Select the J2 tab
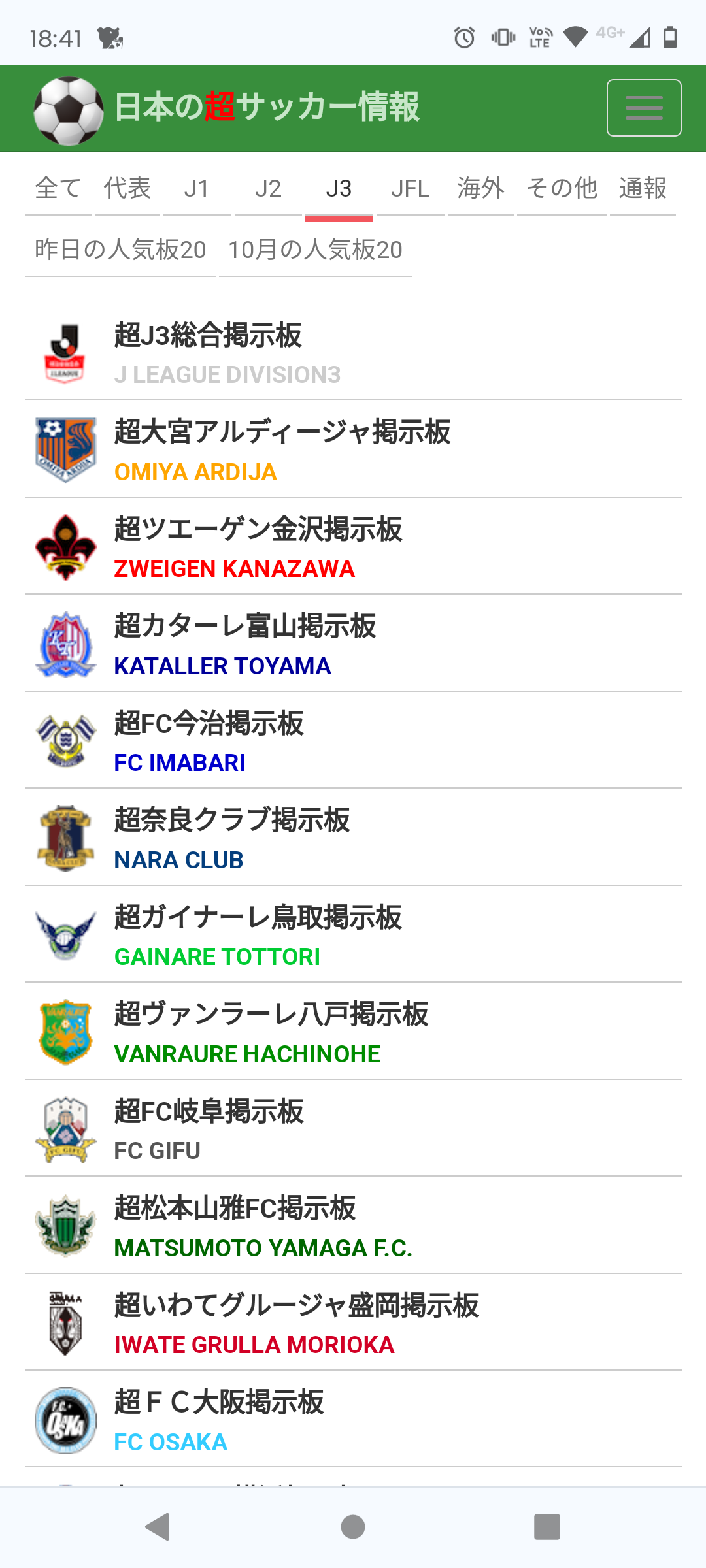The height and width of the screenshot is (1568, 706). point(268,189)
